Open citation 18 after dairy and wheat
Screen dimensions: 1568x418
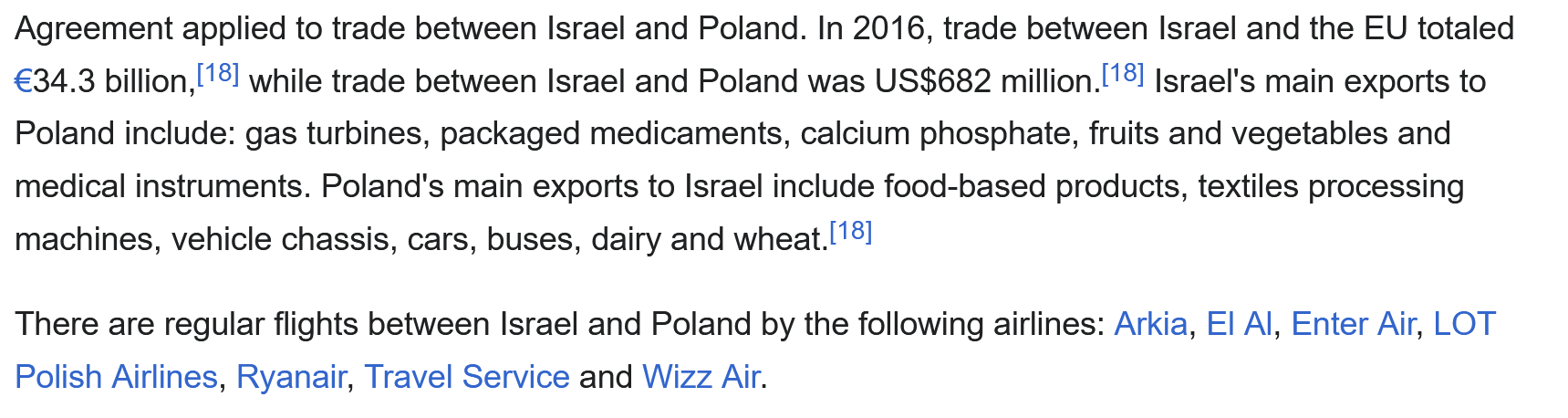(x=851, y=231)
